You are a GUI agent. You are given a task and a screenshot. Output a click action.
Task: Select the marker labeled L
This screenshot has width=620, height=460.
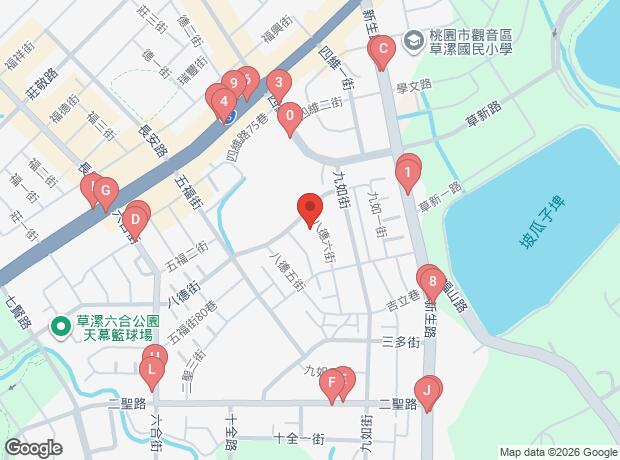pyautogui.click(x=152, y=373)
